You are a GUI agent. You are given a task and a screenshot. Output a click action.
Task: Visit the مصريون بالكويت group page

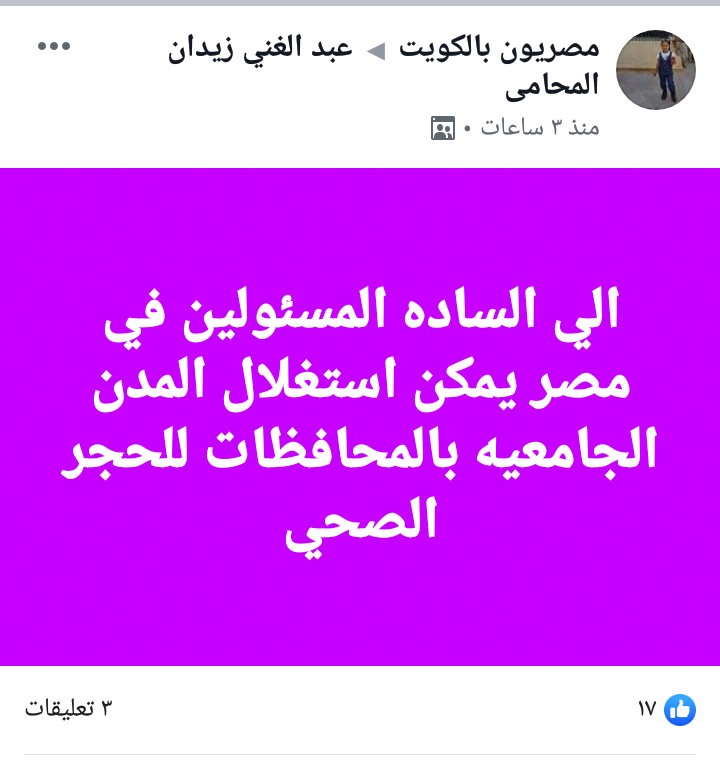pyautogui.click(x=499, y=48)
